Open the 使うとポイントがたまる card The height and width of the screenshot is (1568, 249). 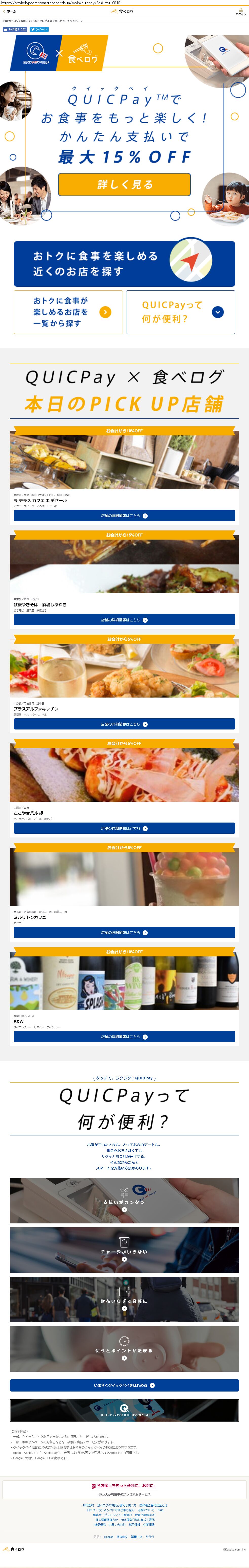coord(124,1348)
